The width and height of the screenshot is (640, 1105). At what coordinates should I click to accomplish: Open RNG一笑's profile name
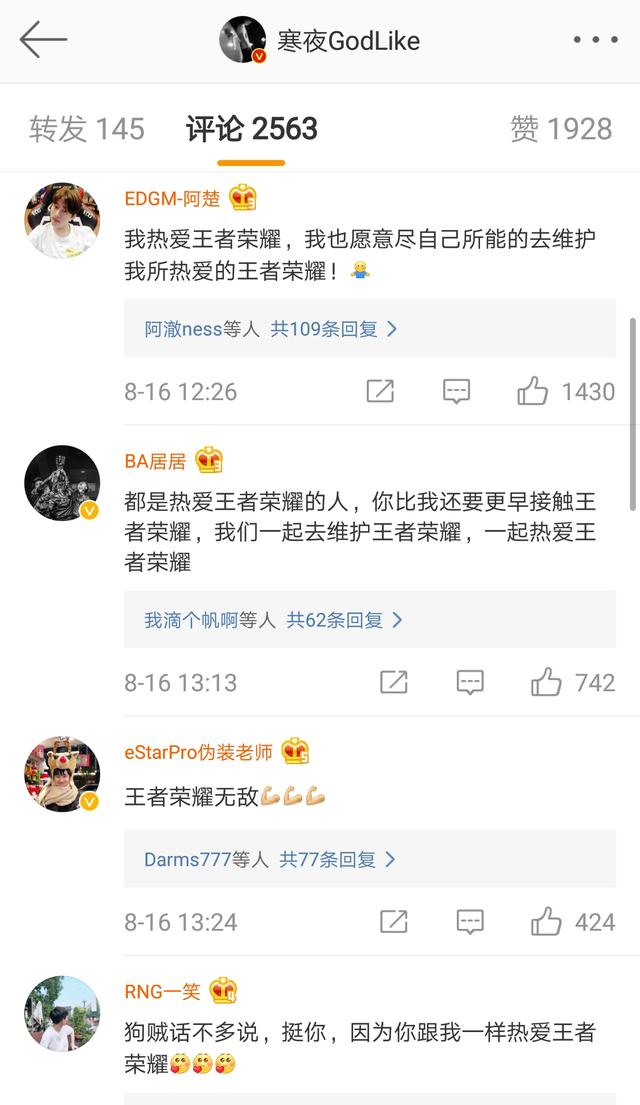(162, 991)
